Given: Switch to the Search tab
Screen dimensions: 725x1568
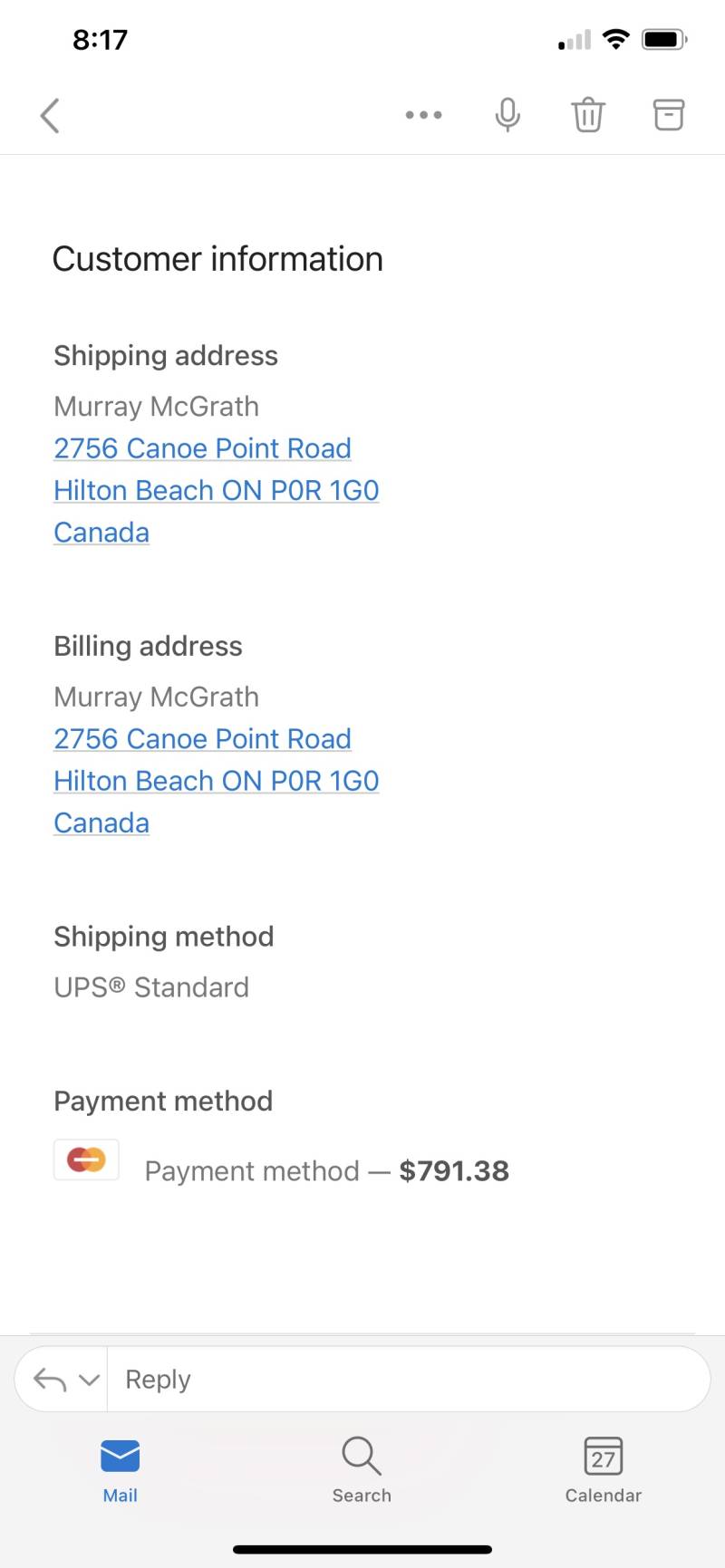Looking at the screenshot, I should [x=362, y=1470].
